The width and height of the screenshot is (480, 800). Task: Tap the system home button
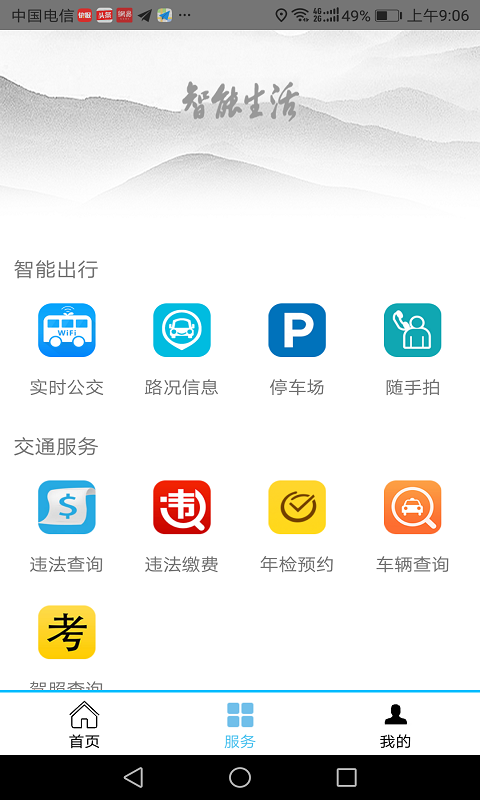pyautogui.click(x=240, y=778)
